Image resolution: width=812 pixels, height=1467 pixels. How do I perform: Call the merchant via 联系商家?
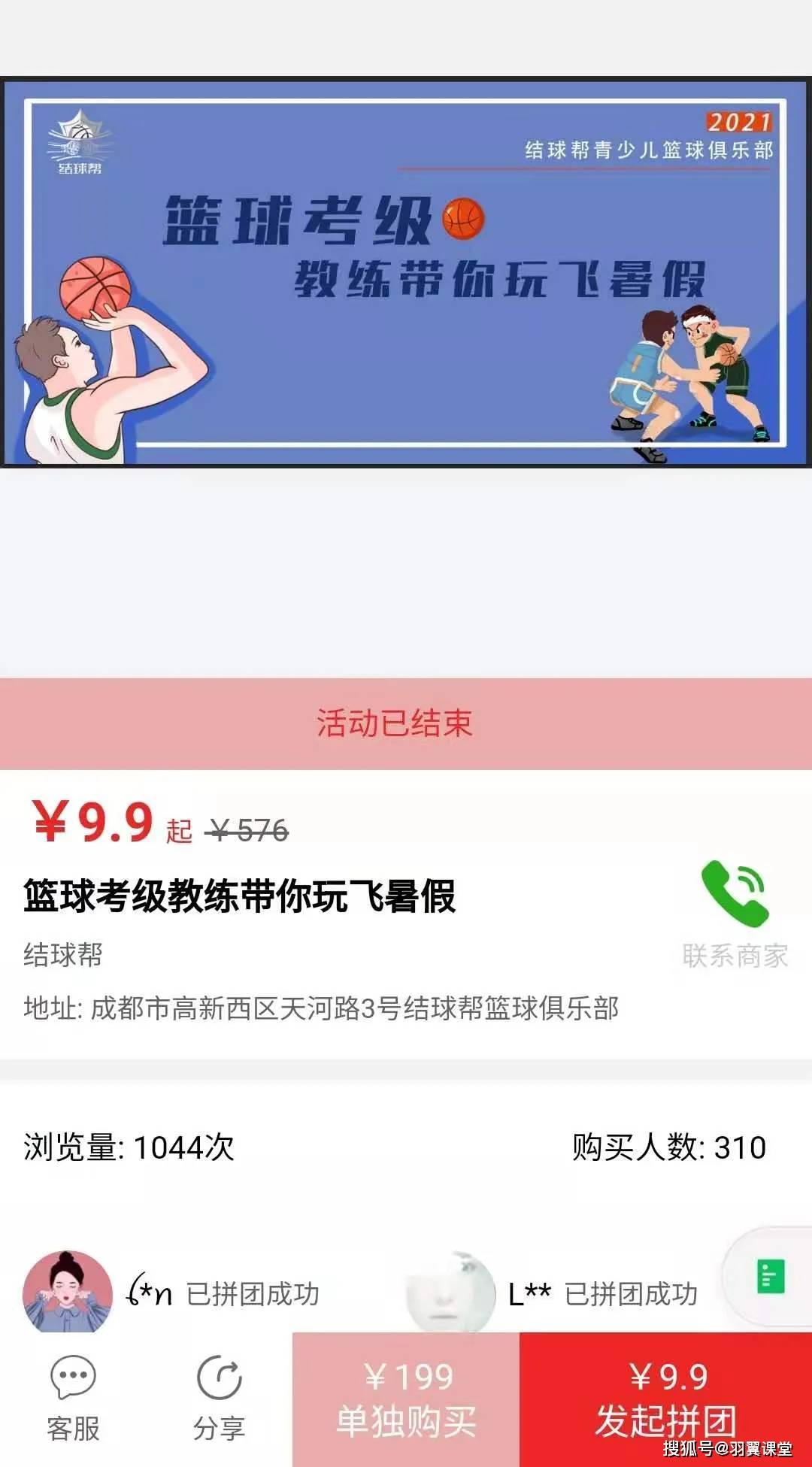click(735, 913)
